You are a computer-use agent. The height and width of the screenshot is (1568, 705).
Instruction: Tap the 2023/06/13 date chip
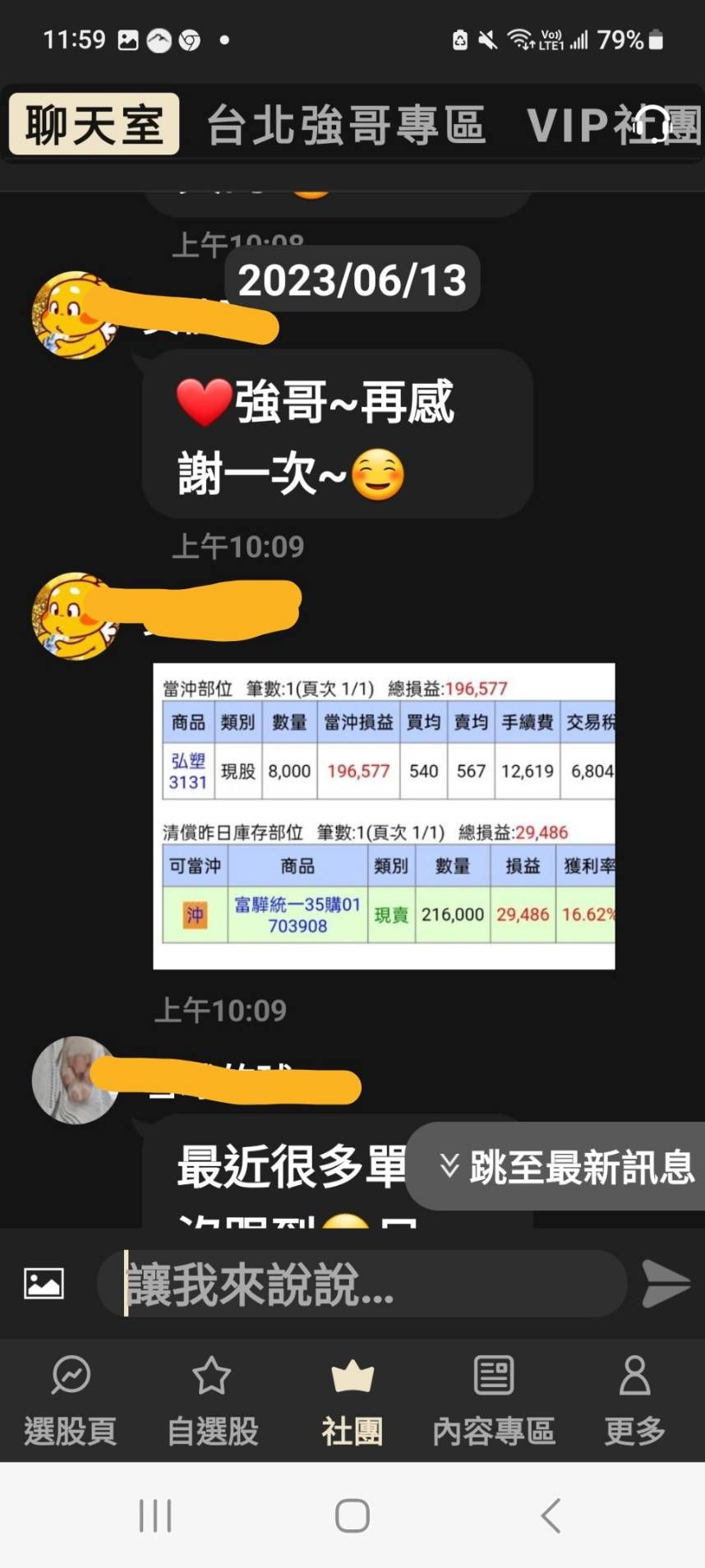[x=352, y=279]
